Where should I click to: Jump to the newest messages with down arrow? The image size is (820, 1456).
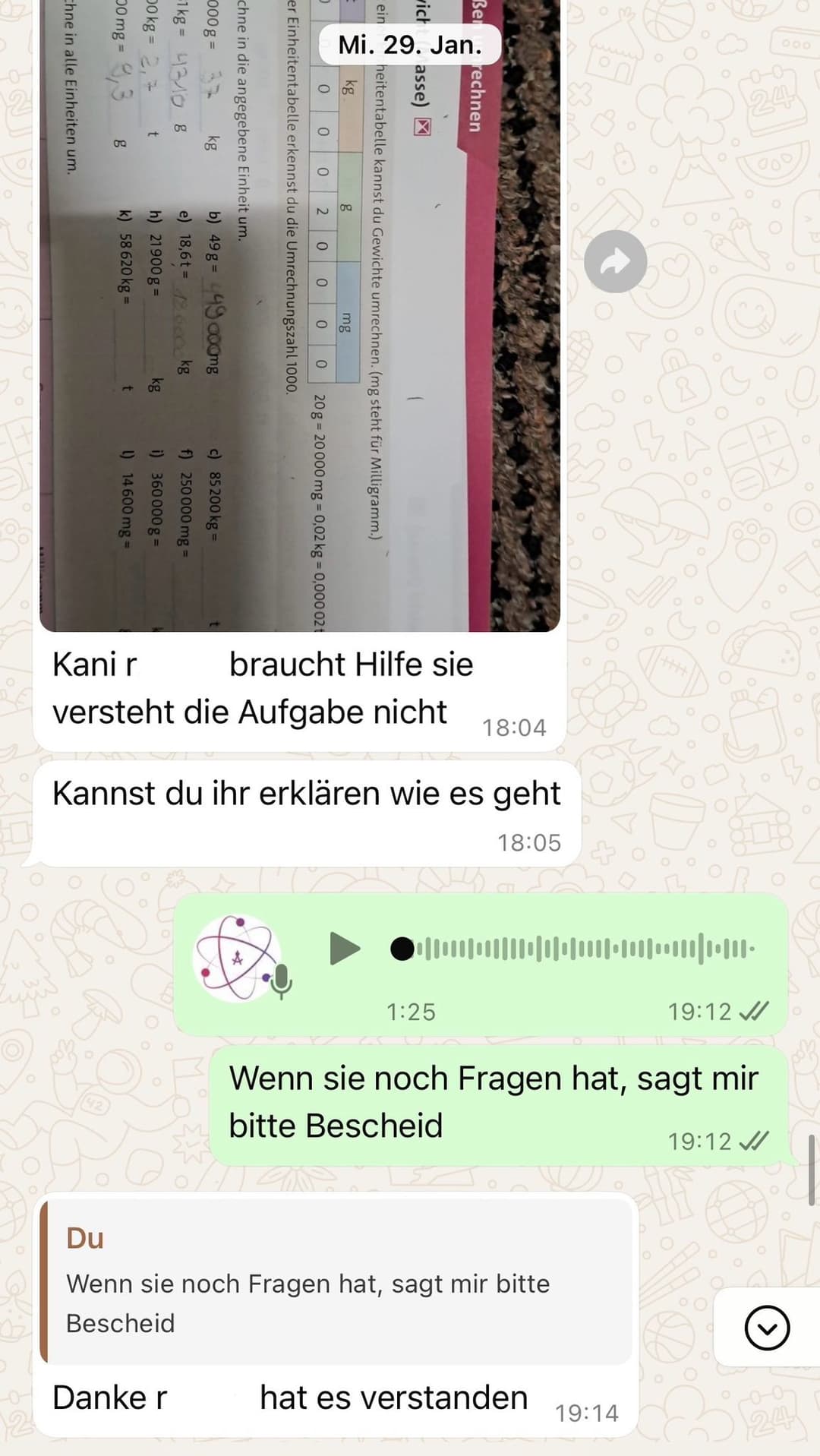(x=767, y=1328)
